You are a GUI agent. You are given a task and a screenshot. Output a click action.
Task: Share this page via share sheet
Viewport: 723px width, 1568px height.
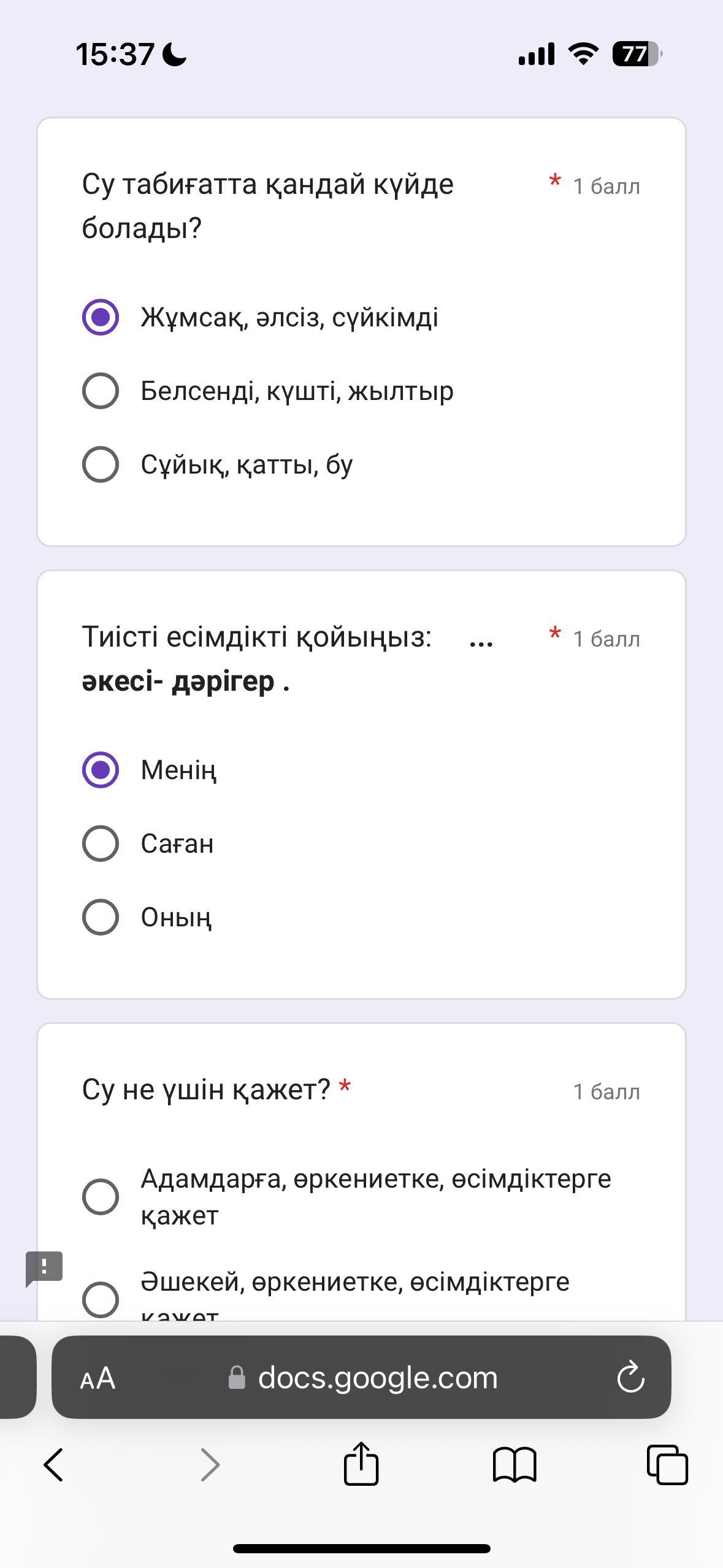click(361, 1463)
